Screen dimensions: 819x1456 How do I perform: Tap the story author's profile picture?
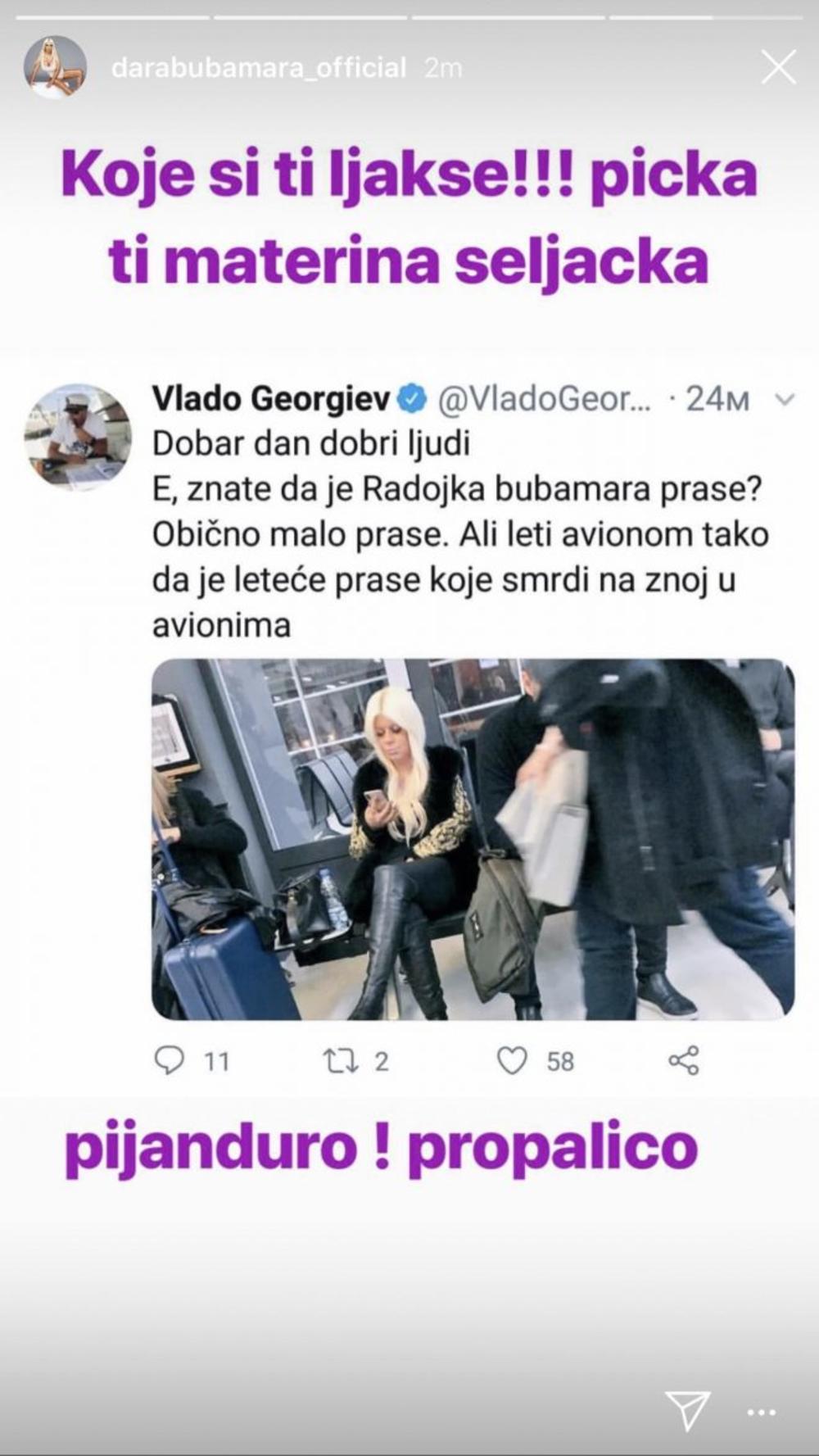coord(55,67)
